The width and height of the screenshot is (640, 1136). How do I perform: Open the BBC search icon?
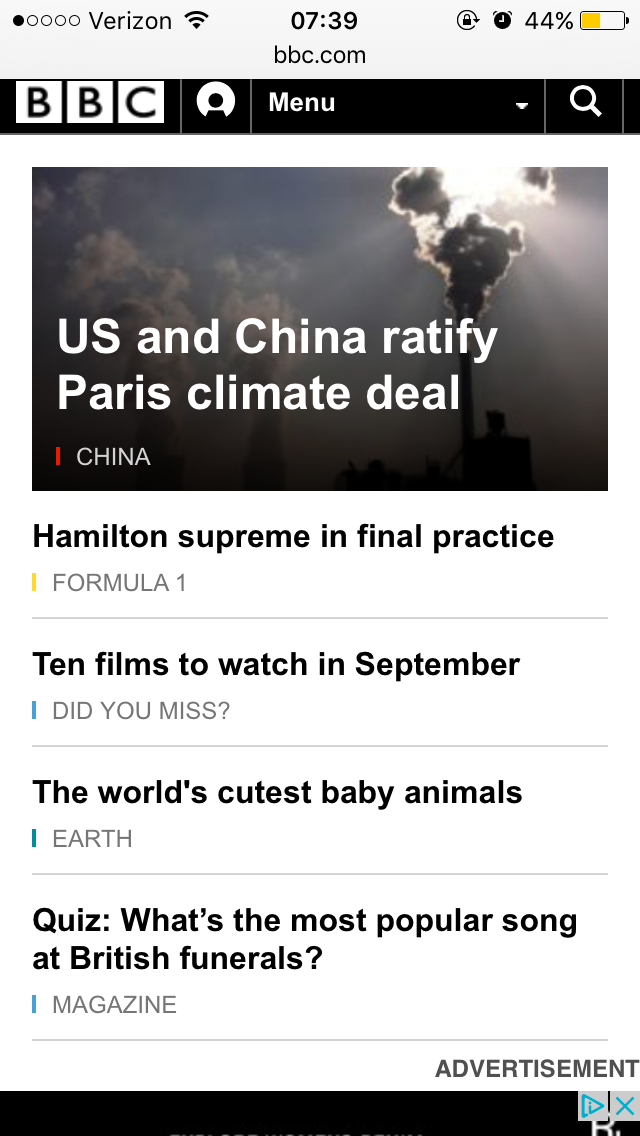[x=585, y=103]
